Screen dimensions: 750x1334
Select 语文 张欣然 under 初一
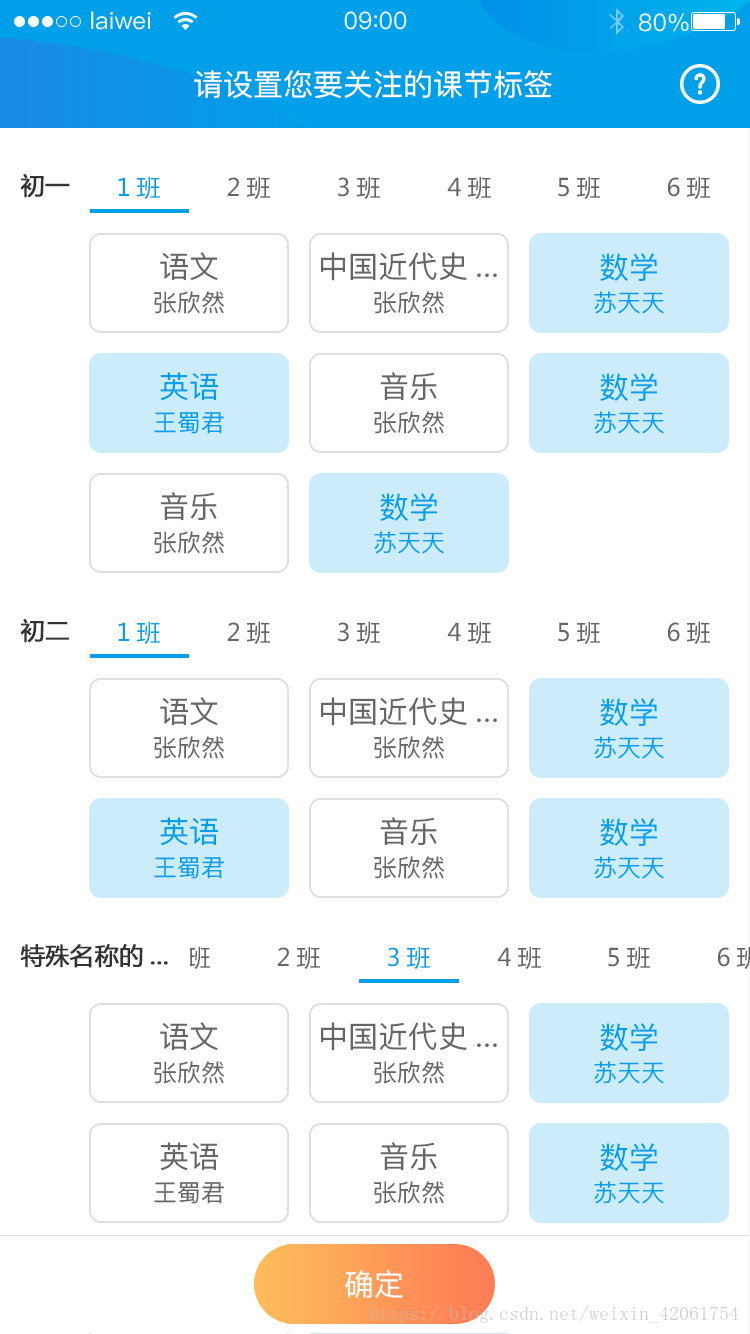189,283
